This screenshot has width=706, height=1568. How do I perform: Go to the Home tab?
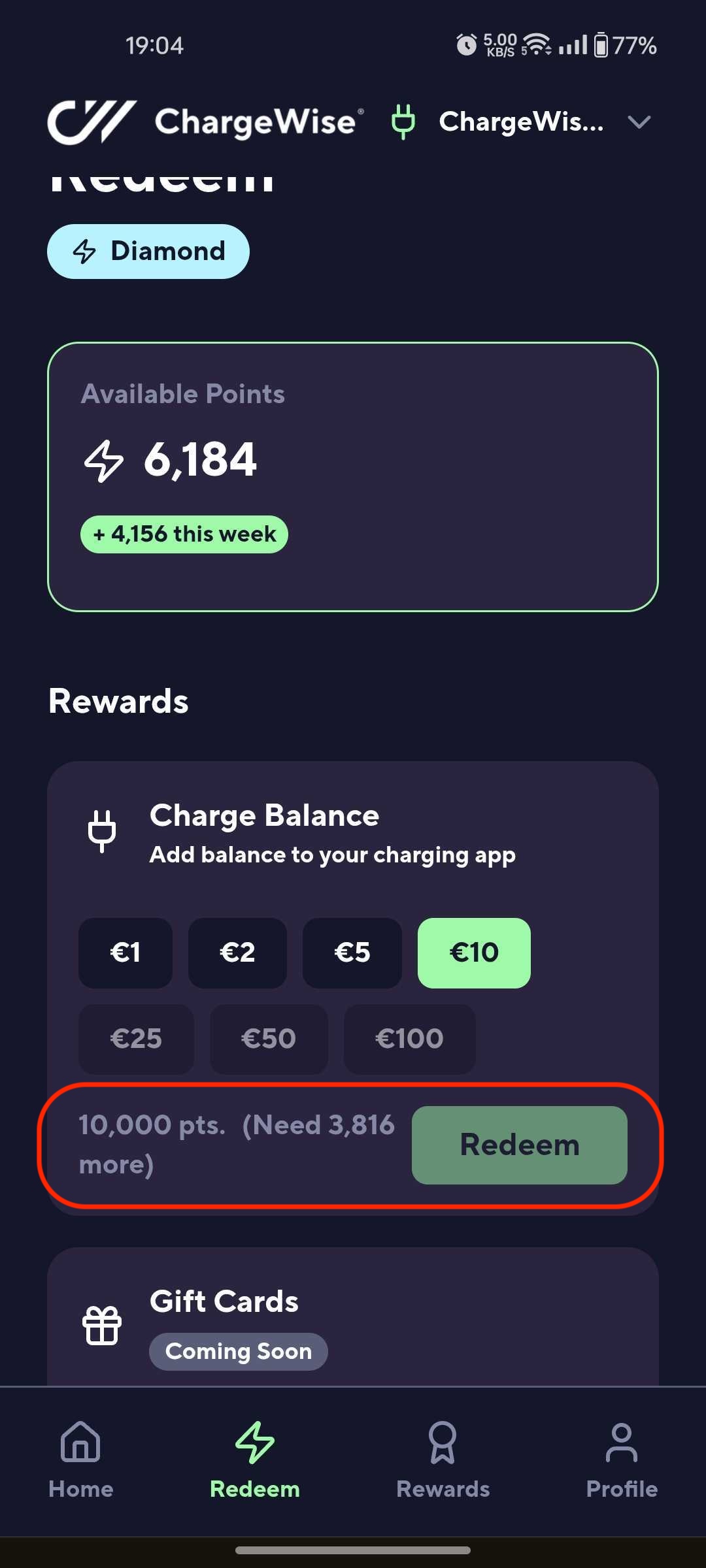pos(80,1460)
